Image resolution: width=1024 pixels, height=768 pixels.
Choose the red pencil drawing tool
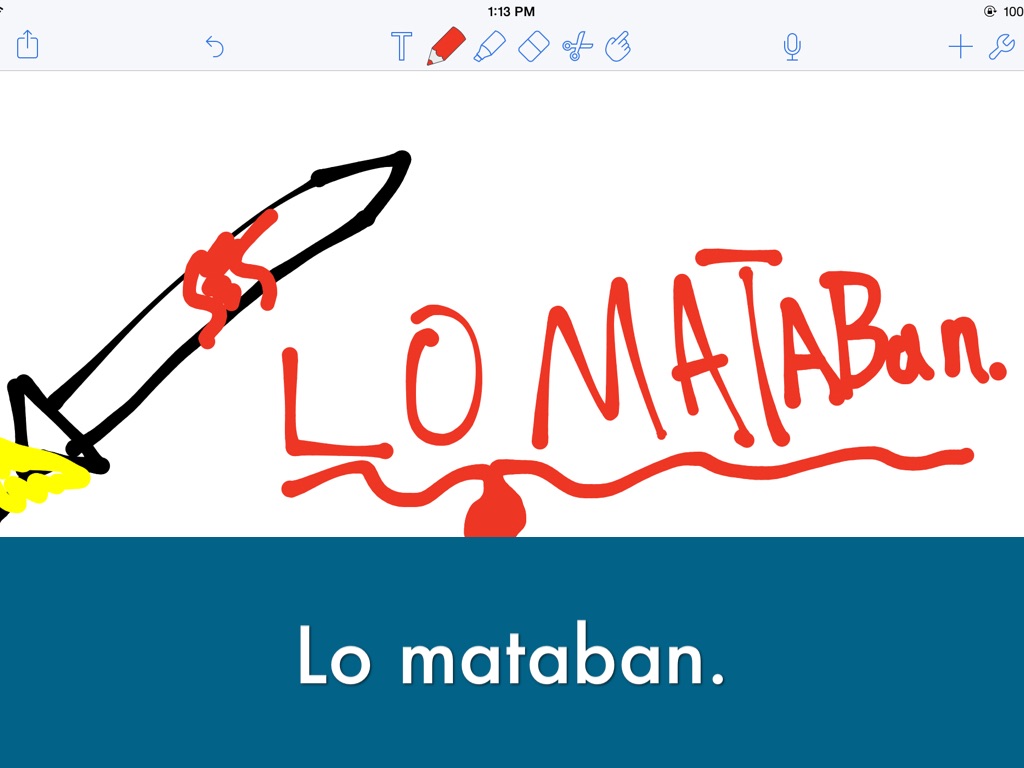[445, 47]
